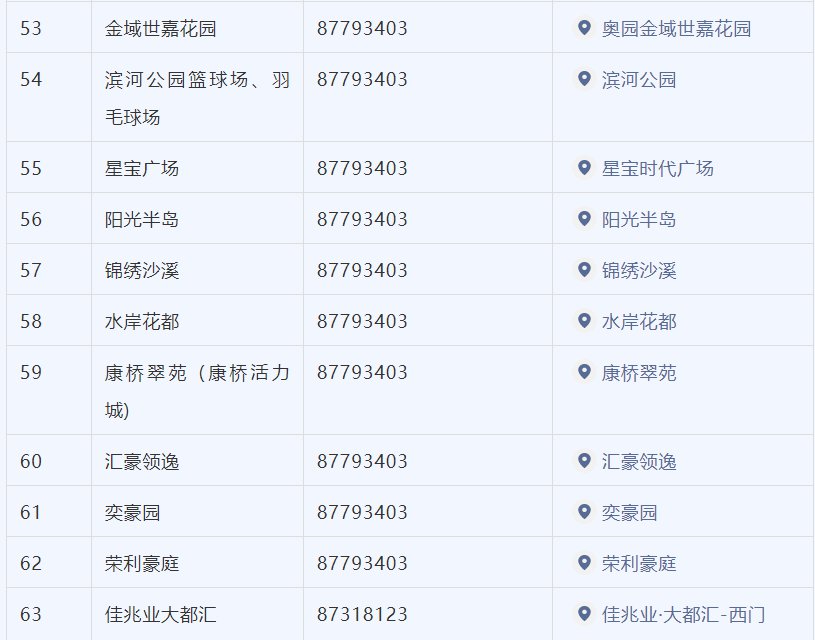The image size is (815, 640).
Task: Open 锦绣沙溪 location link
Action: click(x=626, y=270)
